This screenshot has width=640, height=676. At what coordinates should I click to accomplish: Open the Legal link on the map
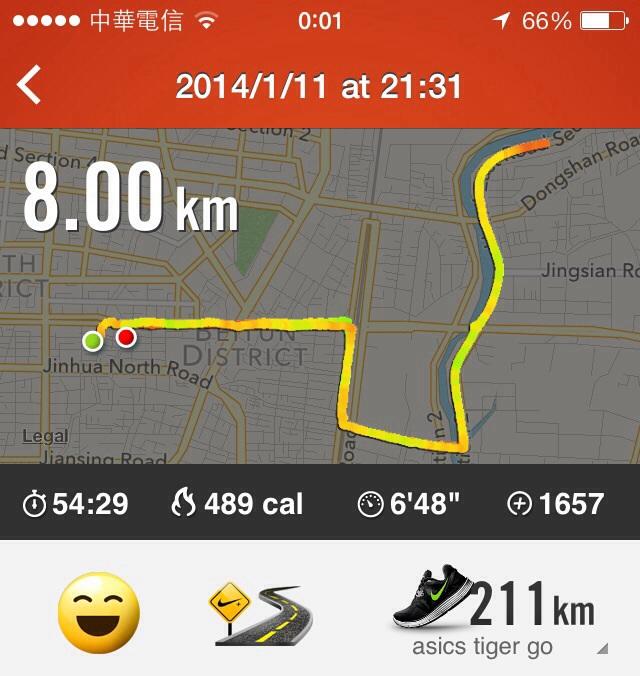[x=45, y=436]
